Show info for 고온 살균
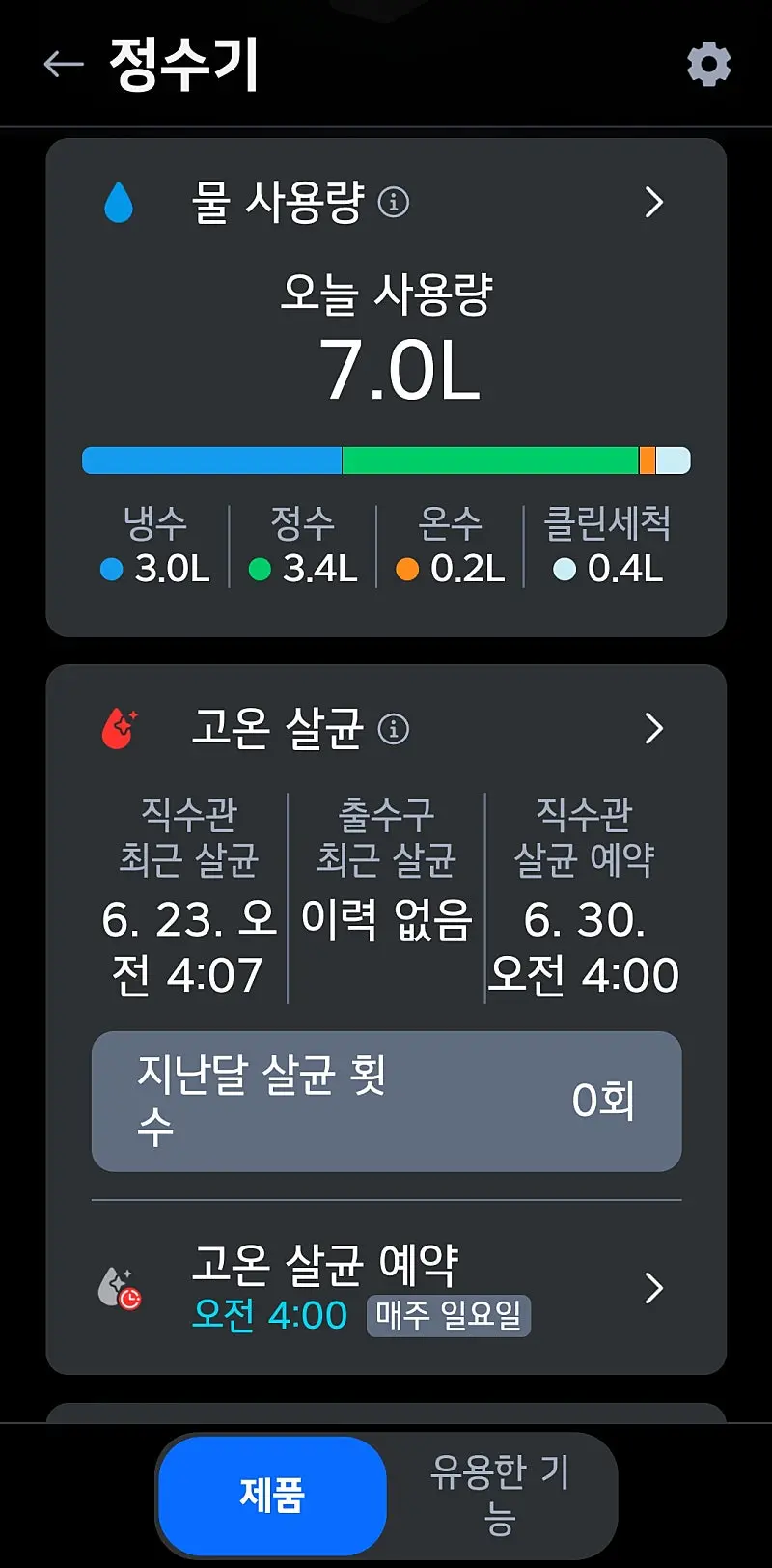This screenshot has height=1568, width=772. pyautogui.click(x=393, y=729)
